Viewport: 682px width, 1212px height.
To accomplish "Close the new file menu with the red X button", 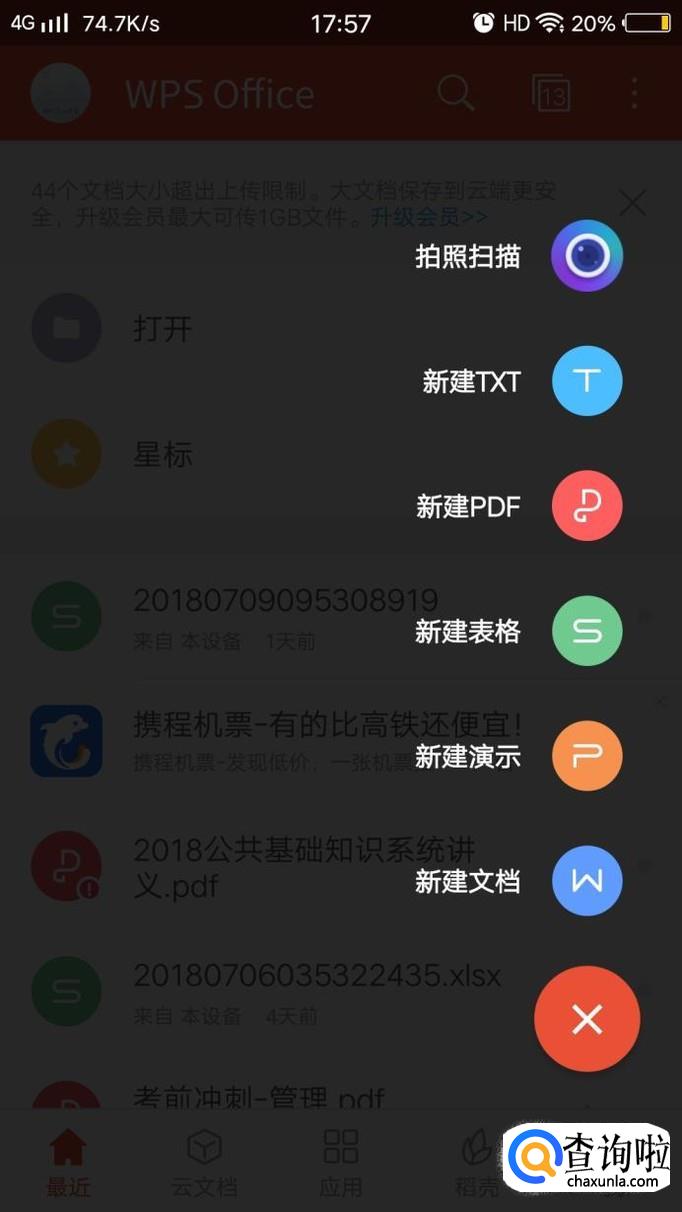I will [587, 1019].
